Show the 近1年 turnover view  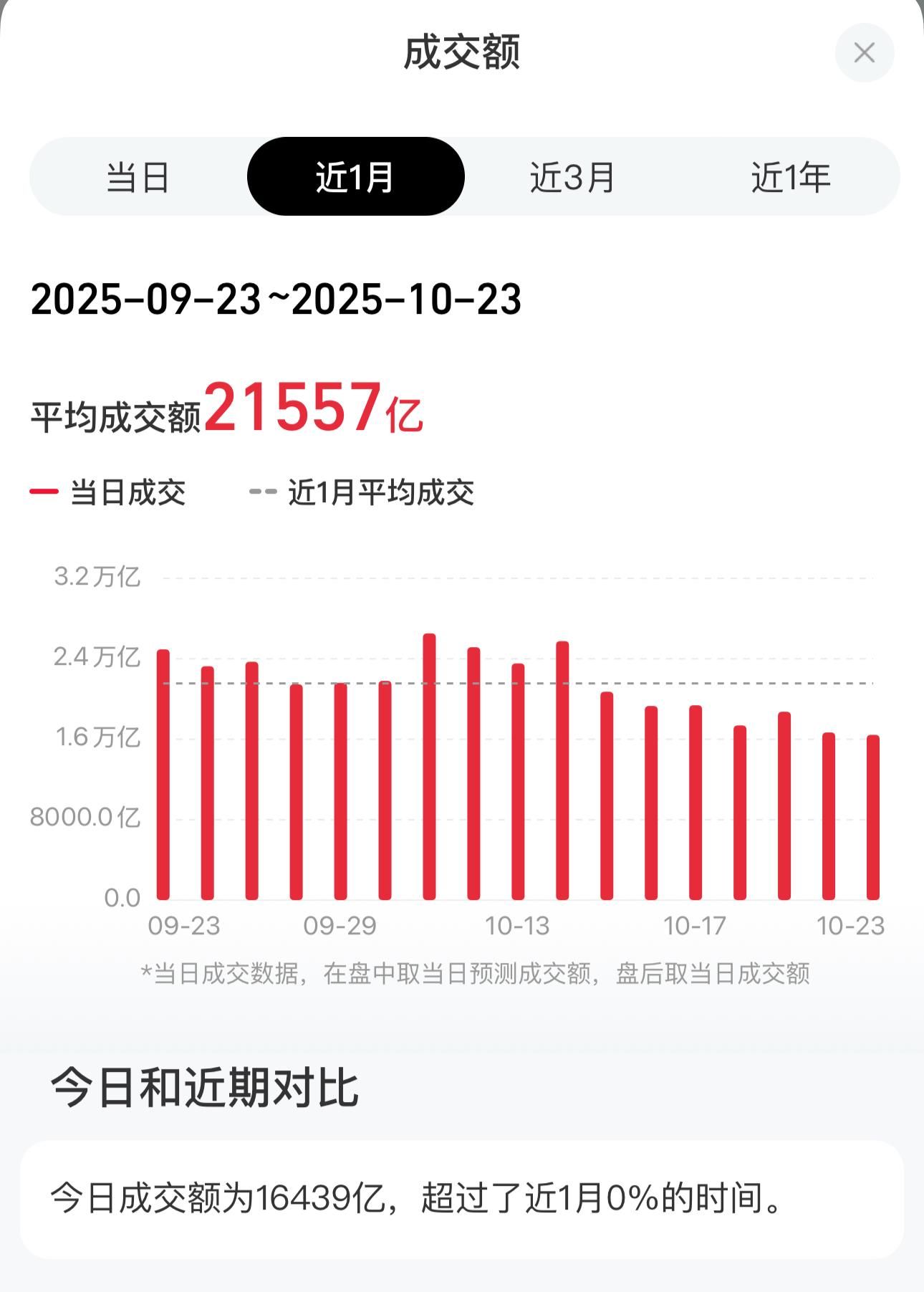[x=790, y=177]
